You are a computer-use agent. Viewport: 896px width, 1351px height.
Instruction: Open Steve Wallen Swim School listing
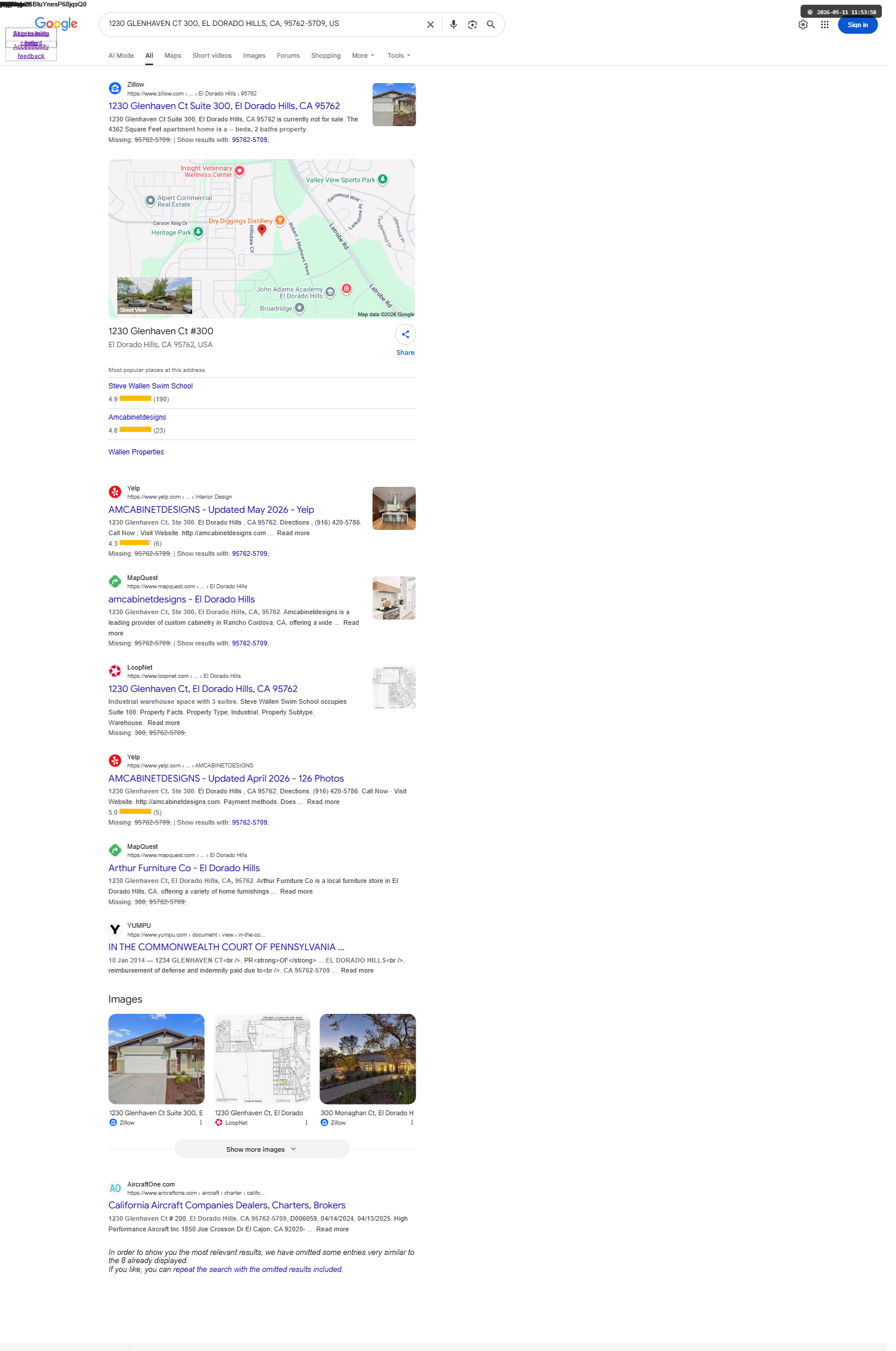(x=150, y=386)
